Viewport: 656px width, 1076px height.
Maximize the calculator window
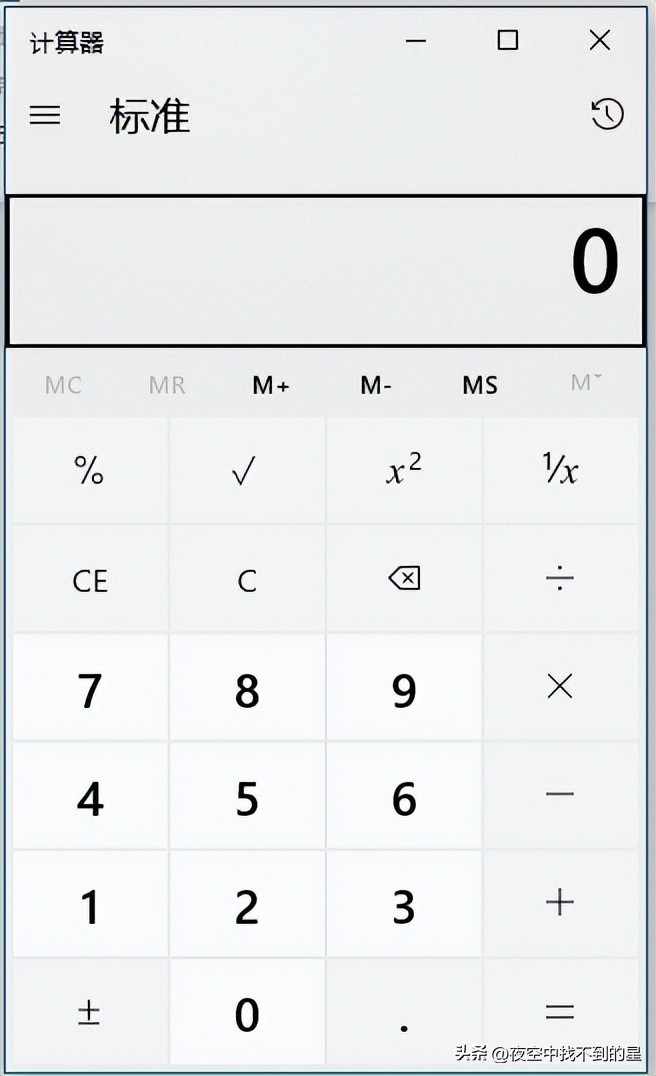pyautogui.click(x=508, y=40)
